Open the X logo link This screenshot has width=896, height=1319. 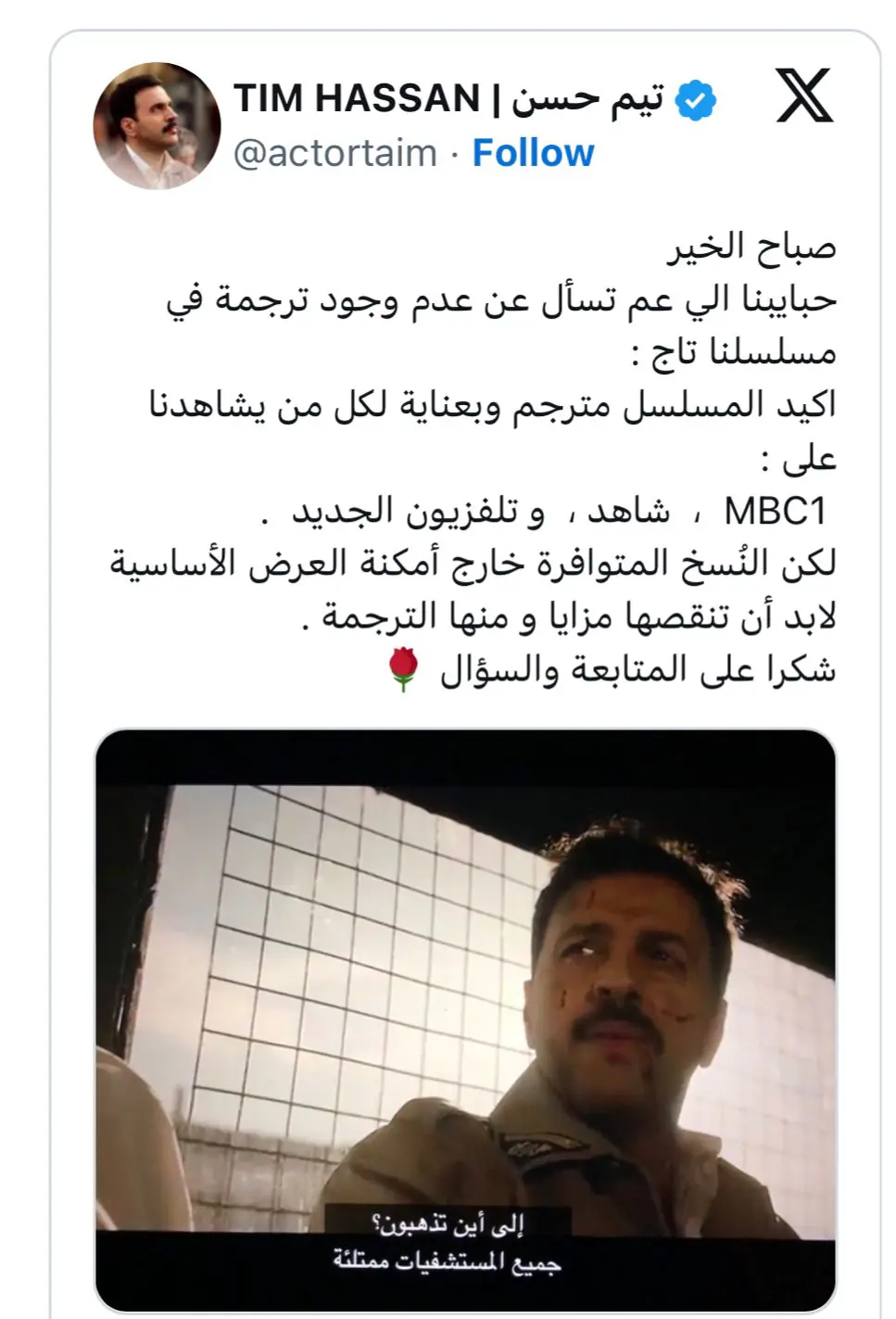(x=803, y=96)
